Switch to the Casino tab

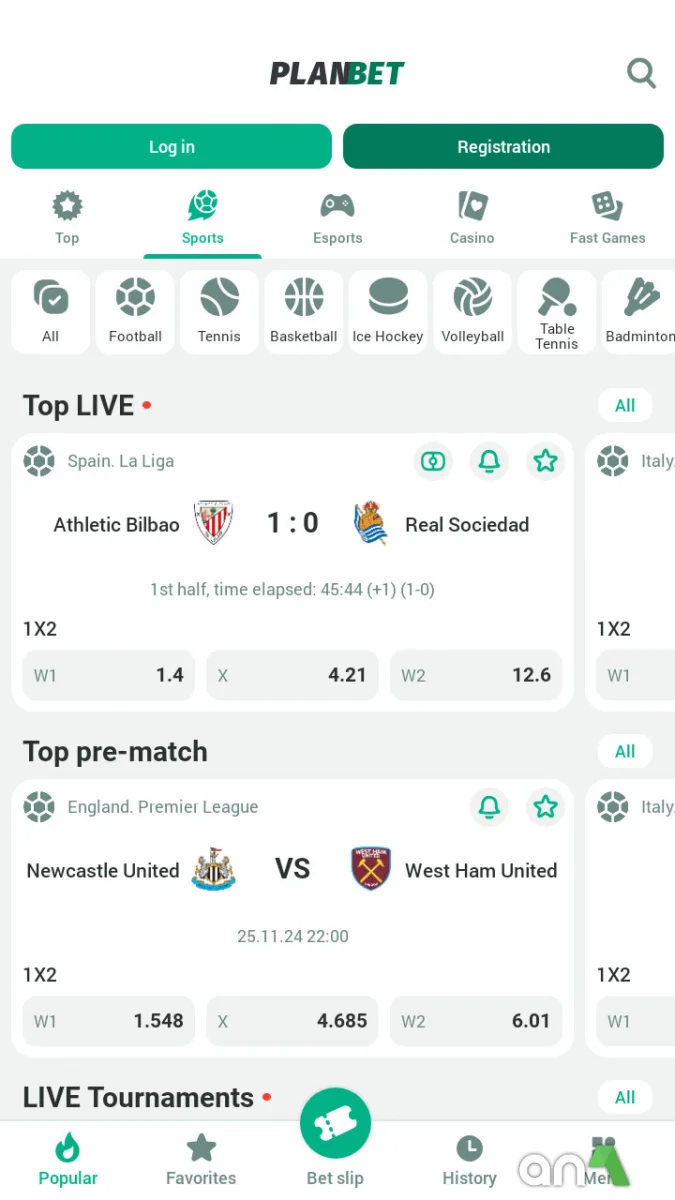coord(472,218)
